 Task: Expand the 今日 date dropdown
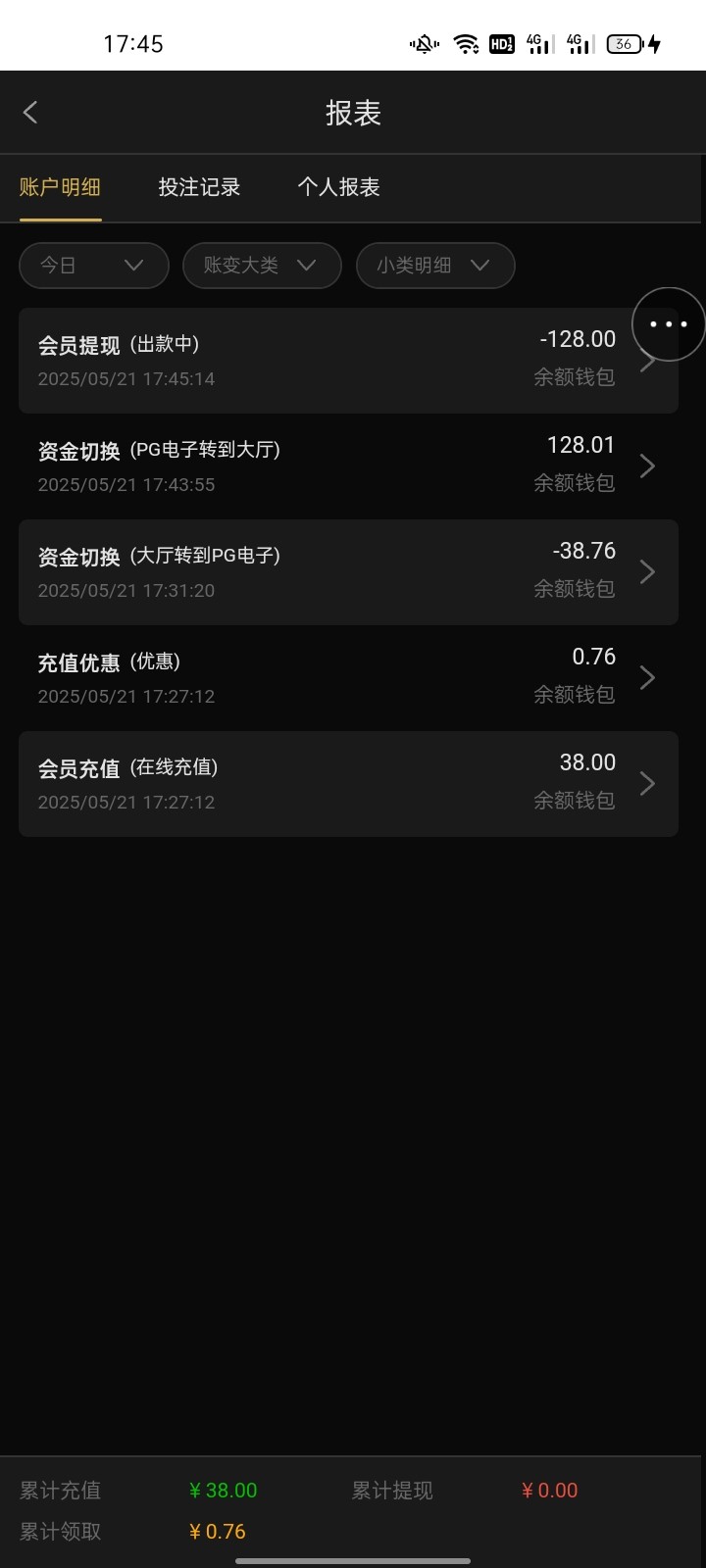94,266
